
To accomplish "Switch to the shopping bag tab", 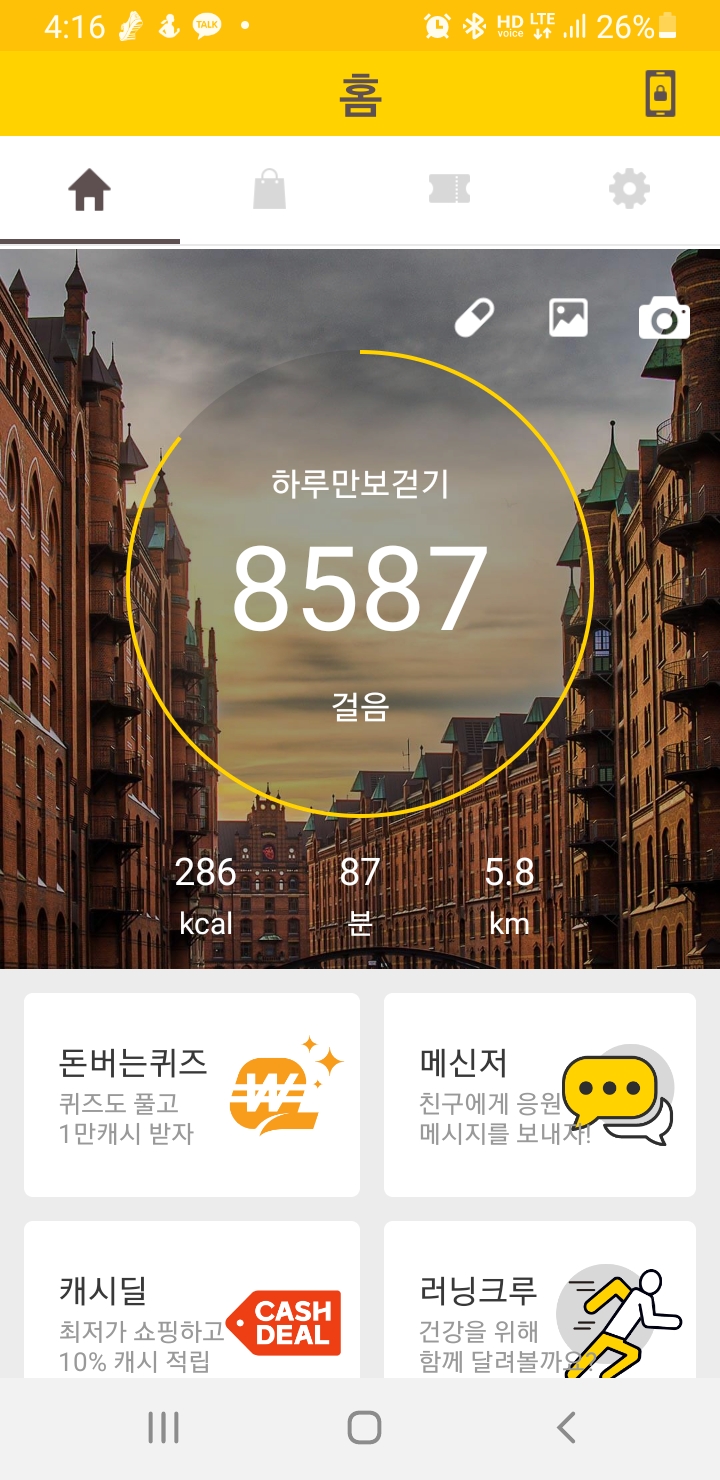I will point(269,190).
